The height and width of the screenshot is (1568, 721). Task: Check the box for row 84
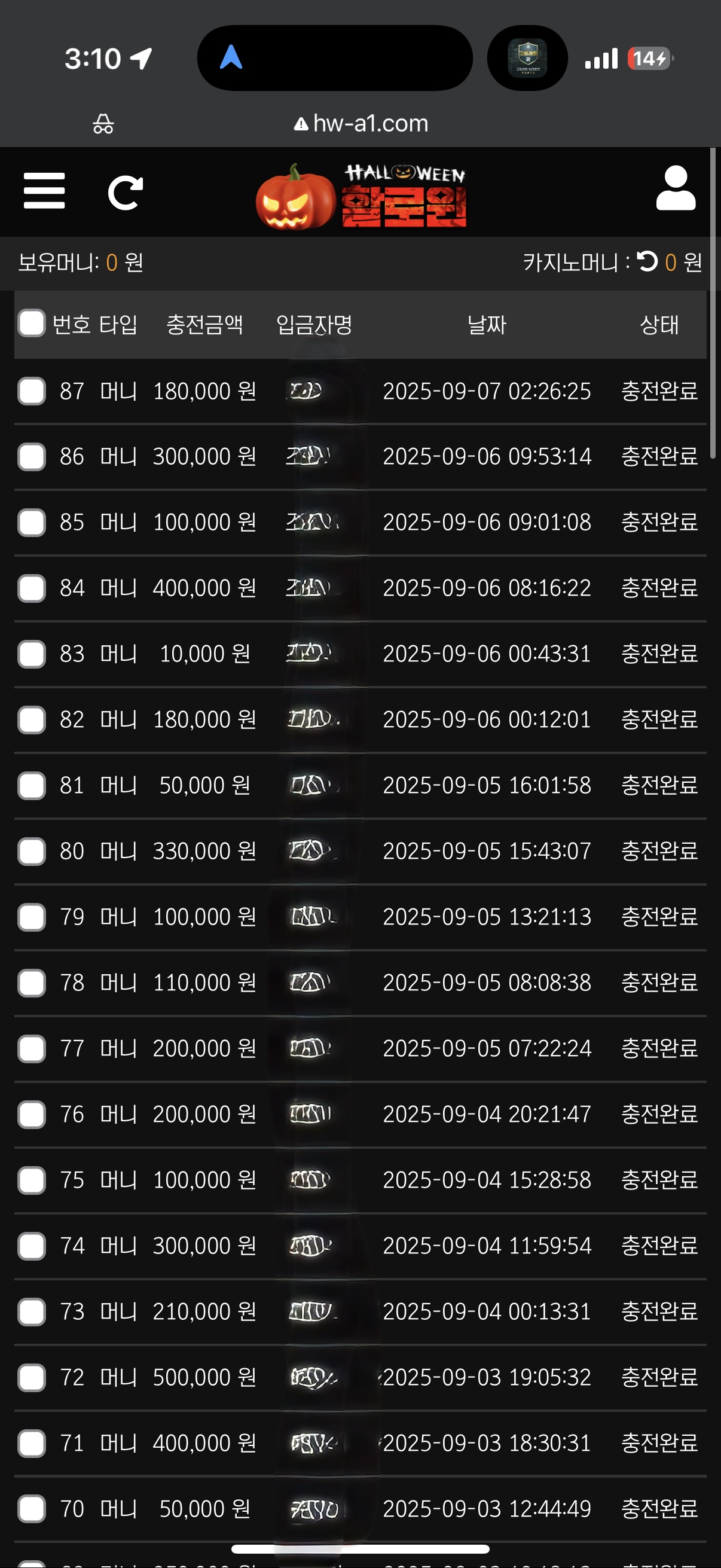[32, 588]
